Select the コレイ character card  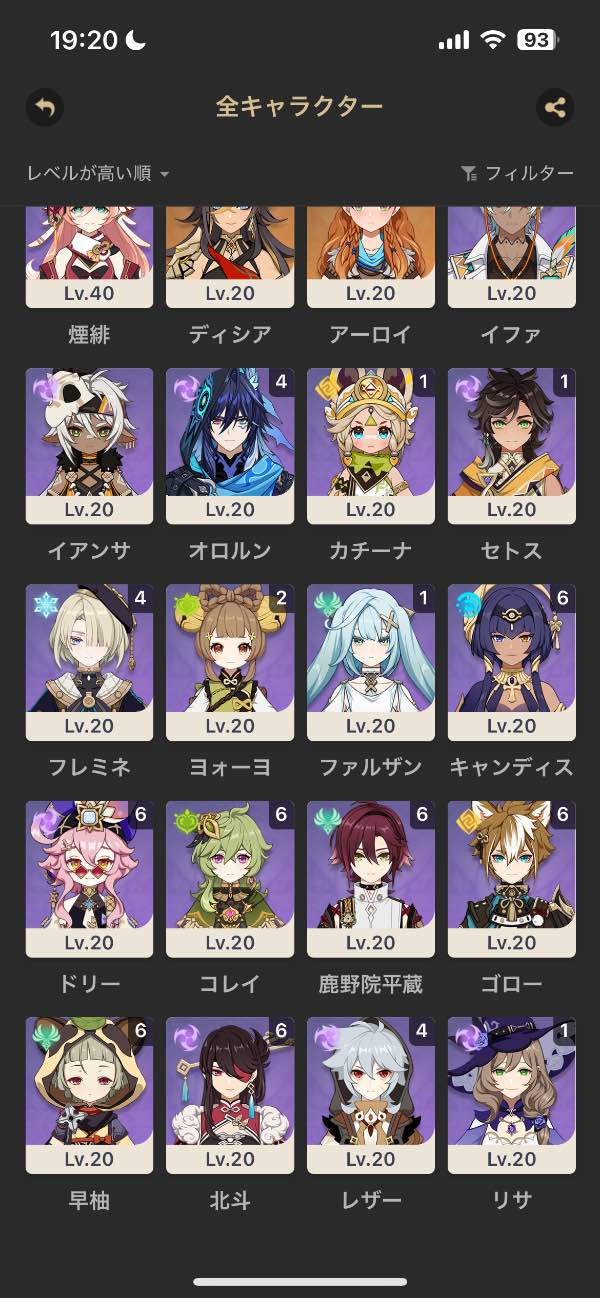pyautogui.click(x=230, y=878)
